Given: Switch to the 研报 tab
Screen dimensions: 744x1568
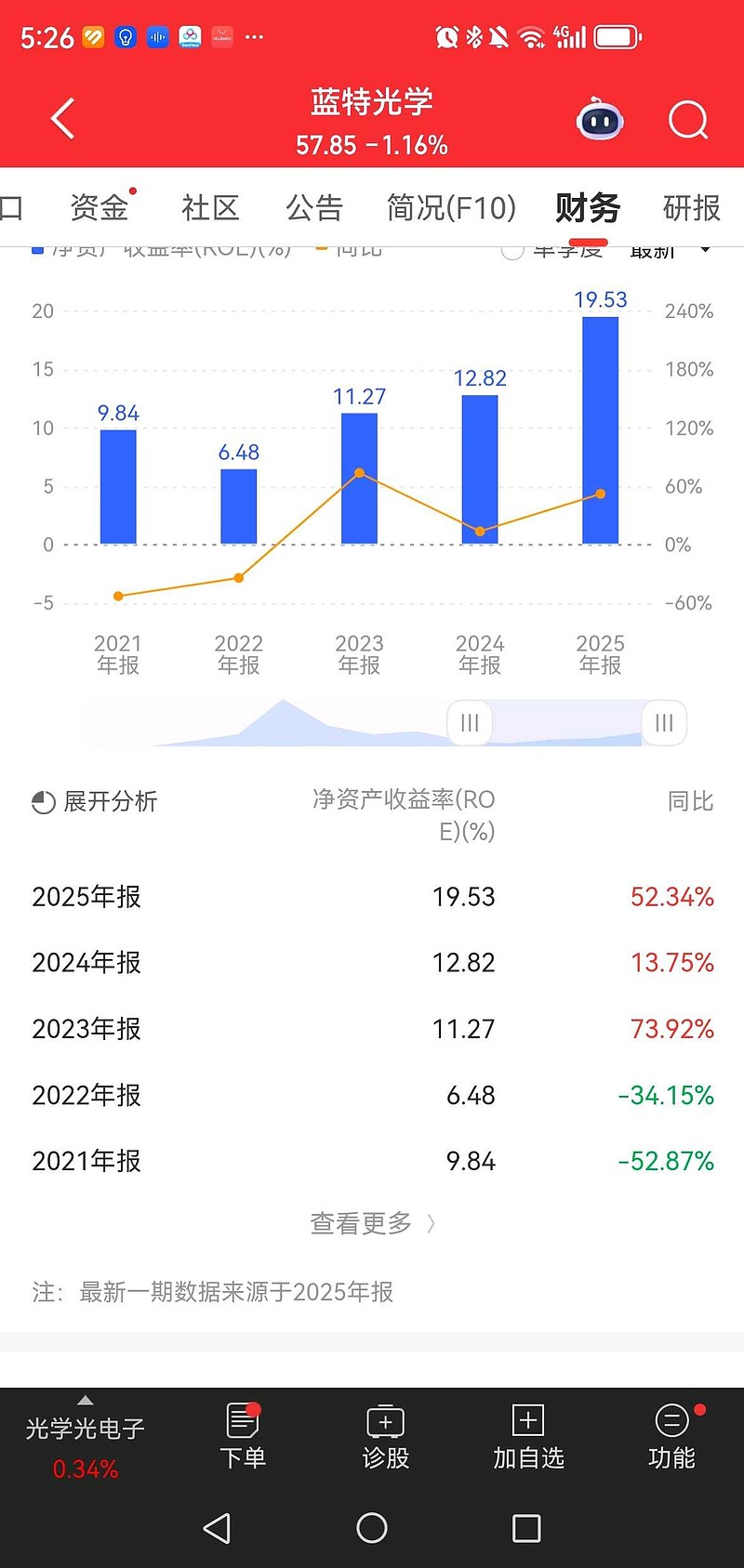Looking at the screenshot, I should [x=691, y=208].
